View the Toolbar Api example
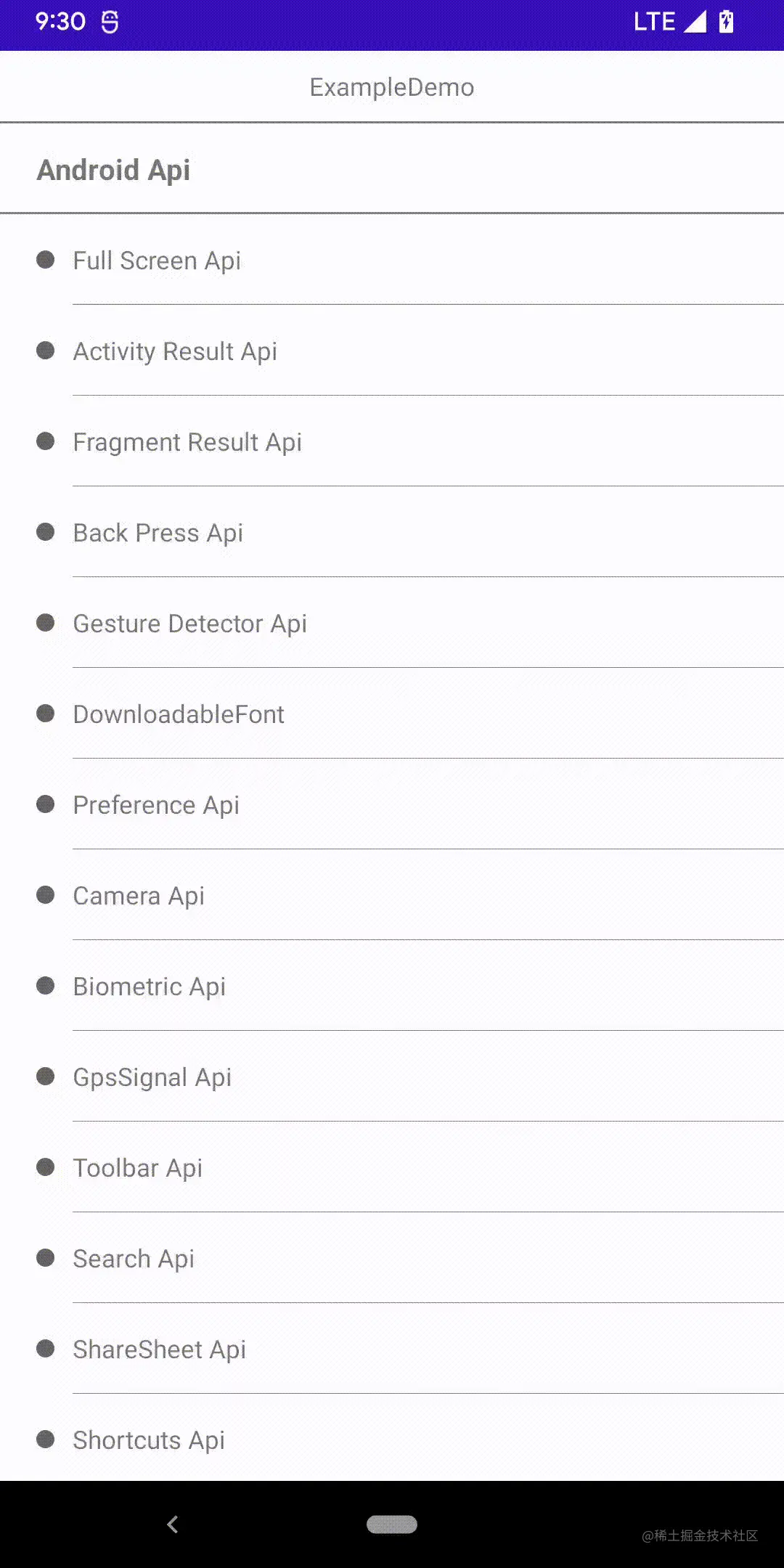This screenshot has height=1568, width=784. click(x=138, y=1168)
